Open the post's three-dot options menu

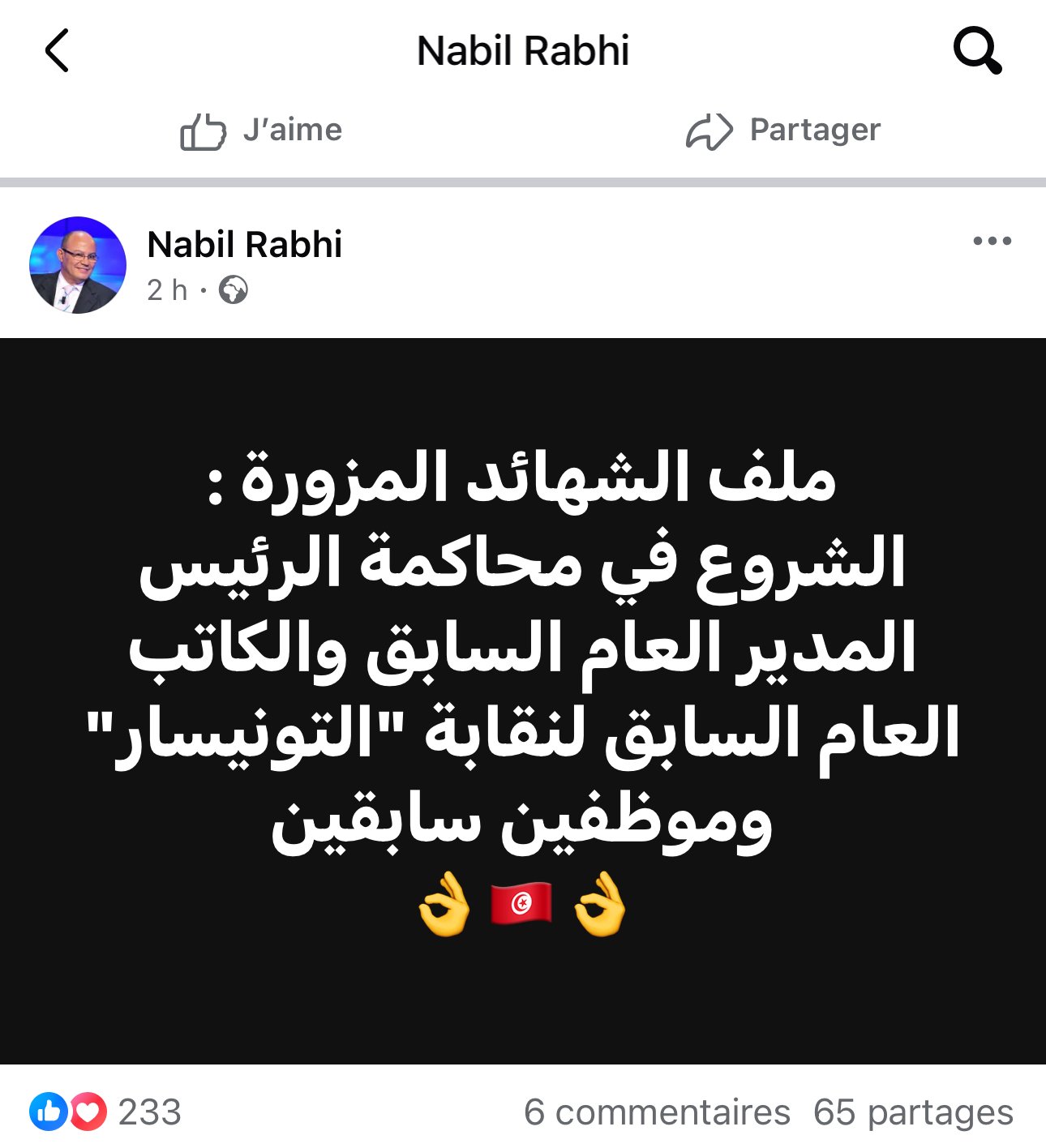pyautogui.click(x=992, y=241)
